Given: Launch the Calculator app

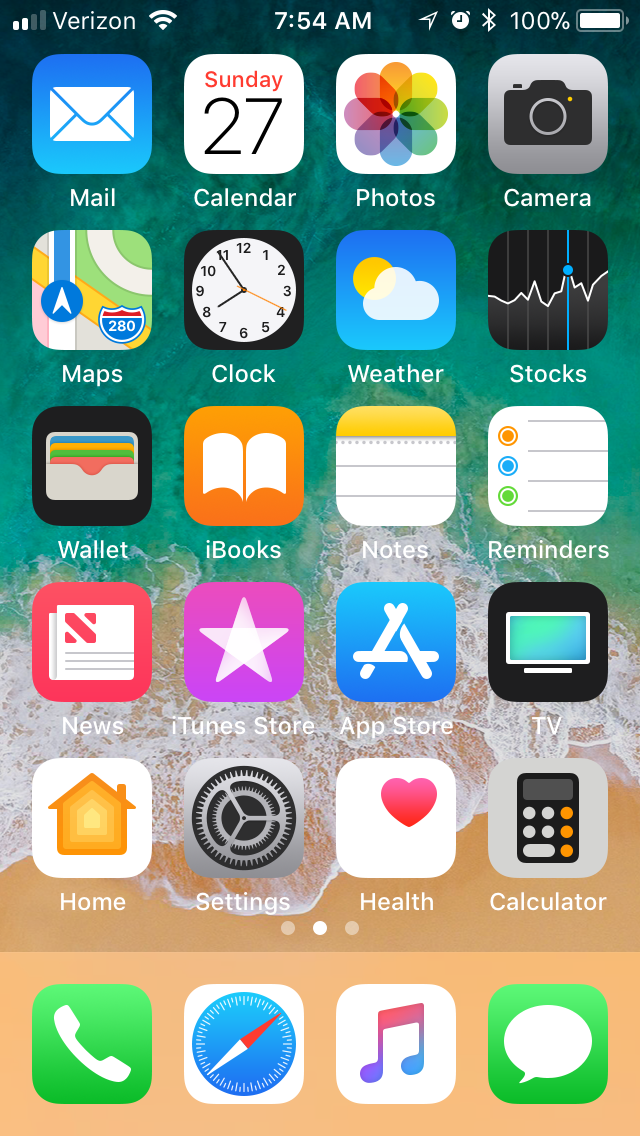Looking at the screenshot, I should click(x=548, y=818).
